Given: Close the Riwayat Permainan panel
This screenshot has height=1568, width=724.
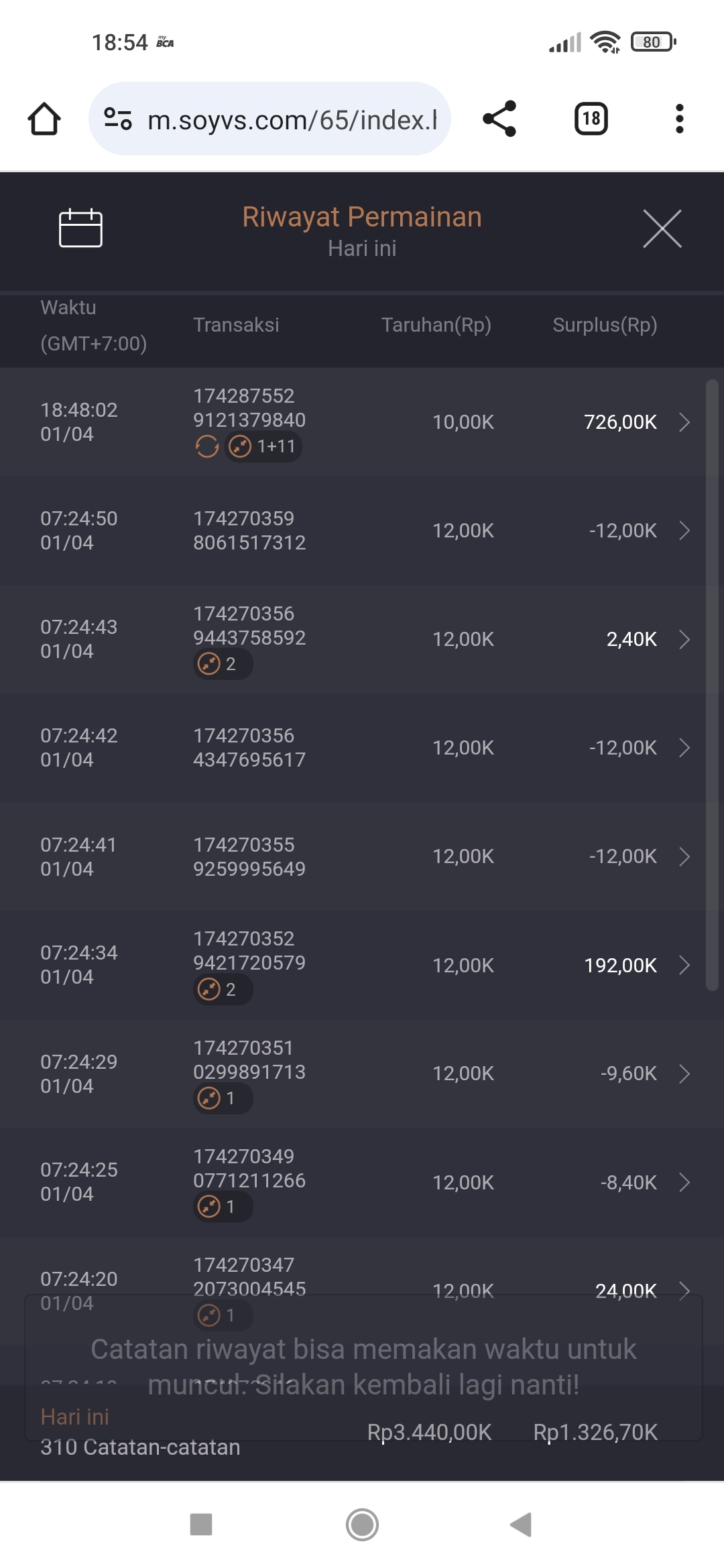Looking at the screenshot, I should (662, 228).
